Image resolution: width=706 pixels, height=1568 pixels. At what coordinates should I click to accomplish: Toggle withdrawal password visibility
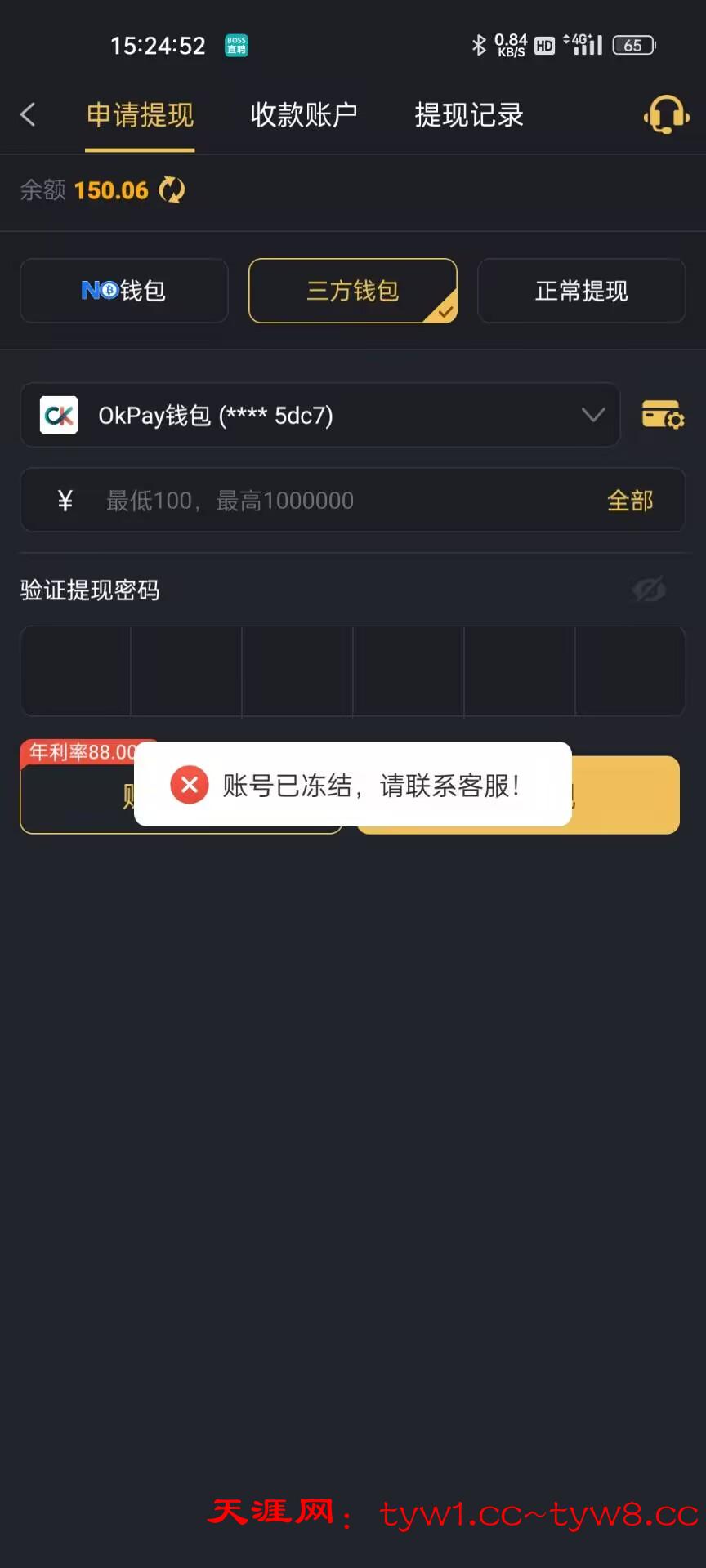tap(650, 590)
